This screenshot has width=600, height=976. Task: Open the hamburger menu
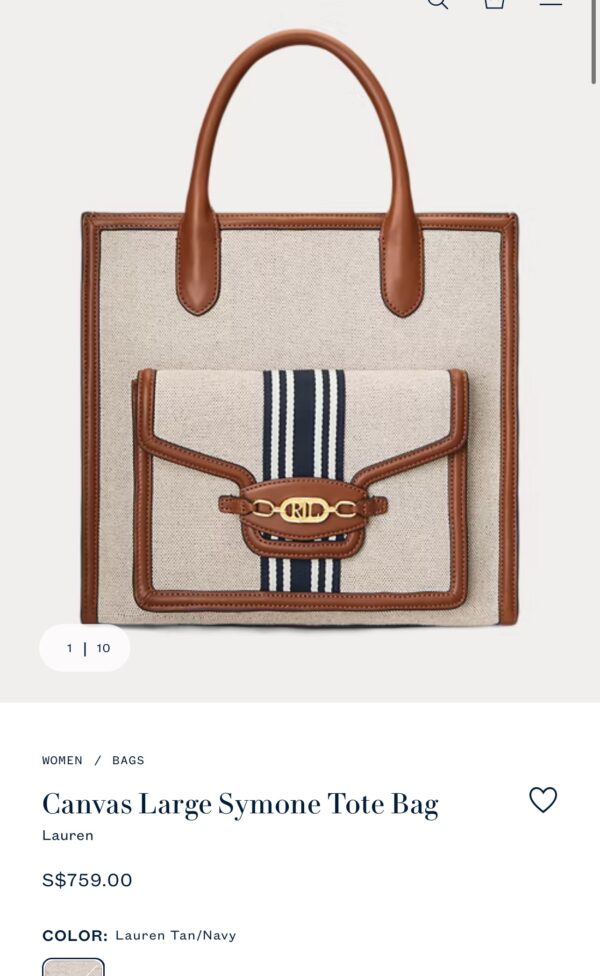point(550,3)
